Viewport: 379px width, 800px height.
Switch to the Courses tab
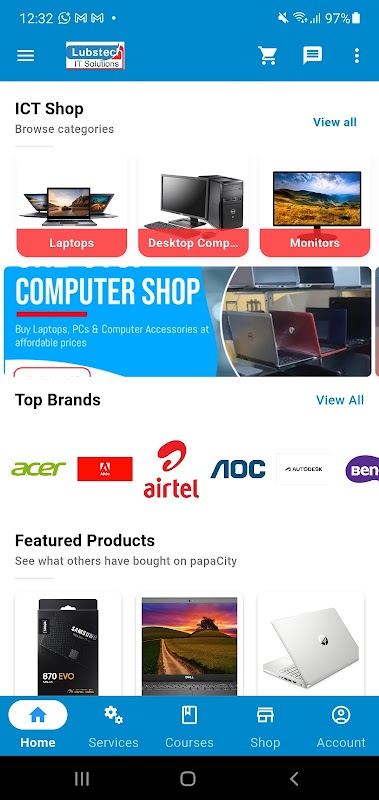pos(189,727)
